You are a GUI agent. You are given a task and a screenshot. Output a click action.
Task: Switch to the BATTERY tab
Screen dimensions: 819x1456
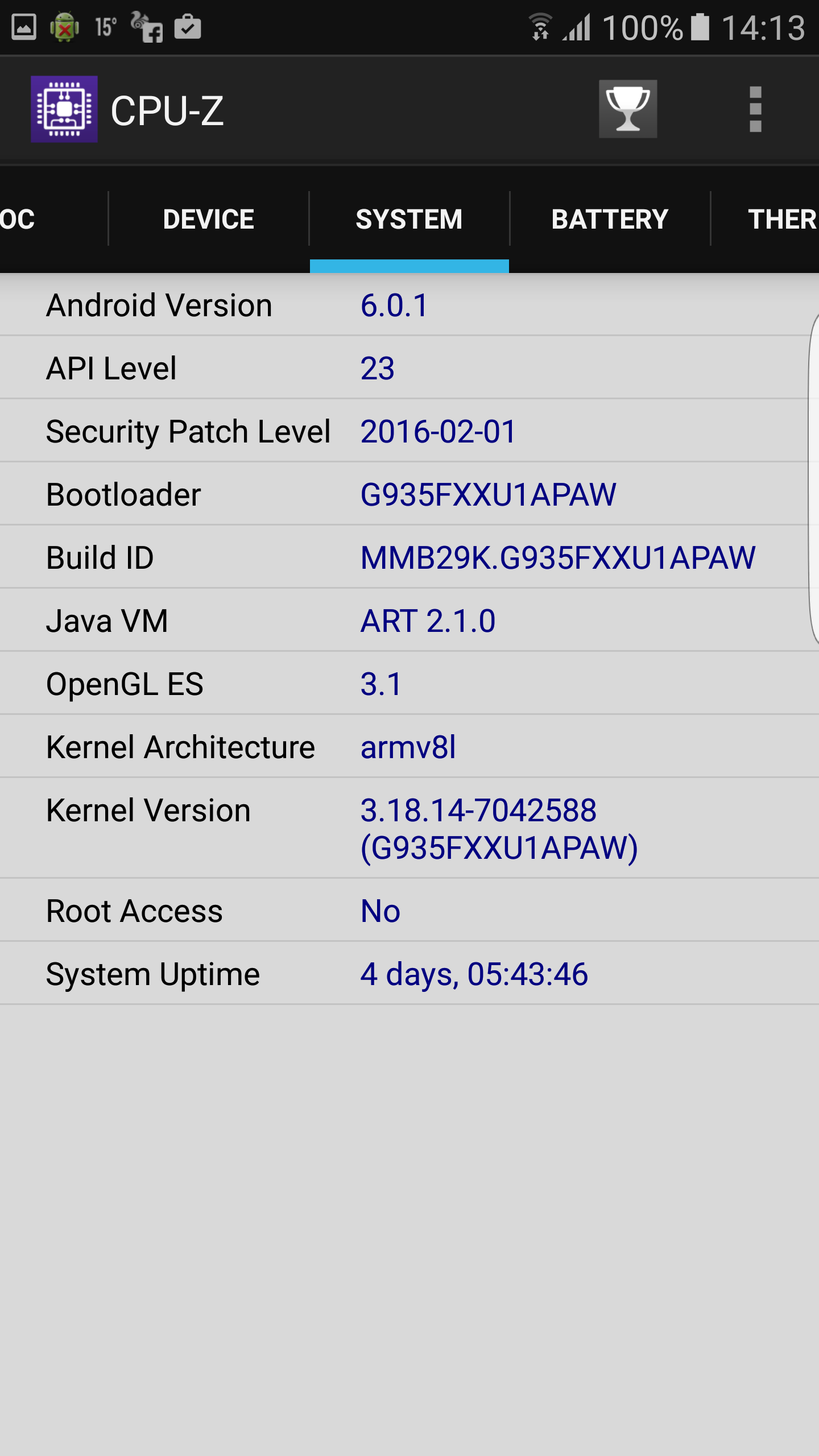click(610, 220)
